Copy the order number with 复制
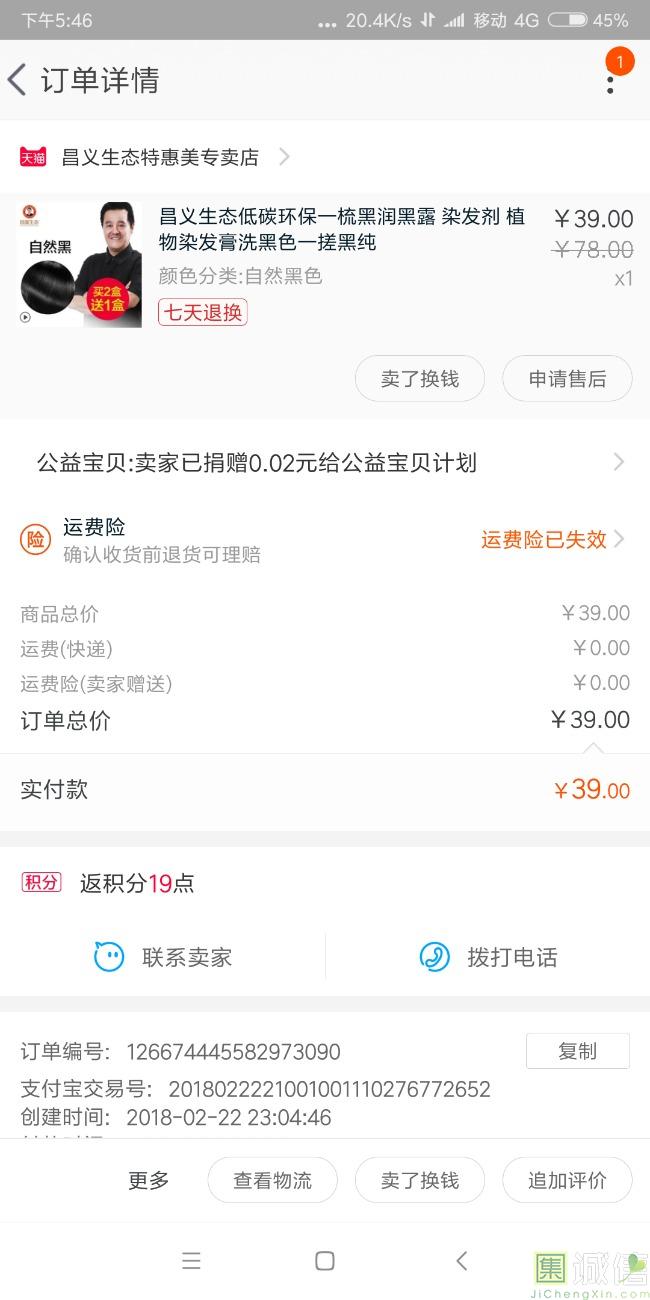 pos(577,1051)
